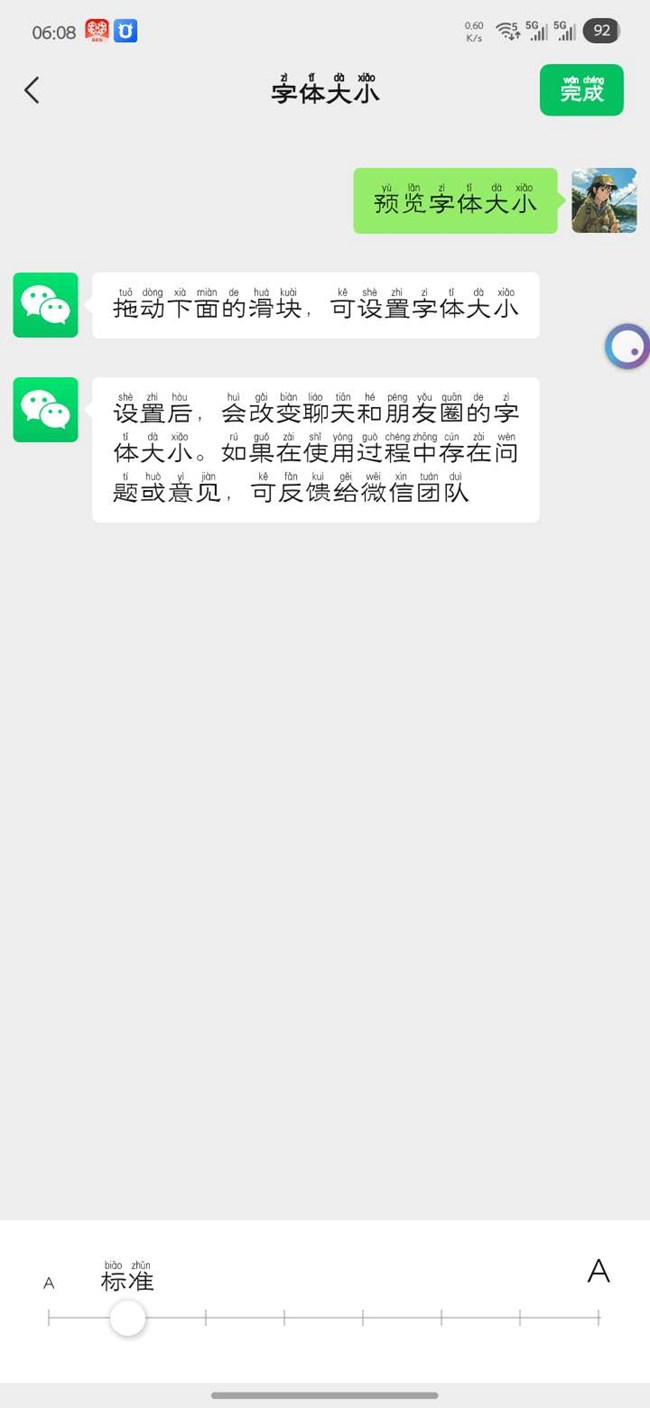Tap the green 完成 button
The height and width of the screenshot is (1408, 650).
tap(581, 90)
